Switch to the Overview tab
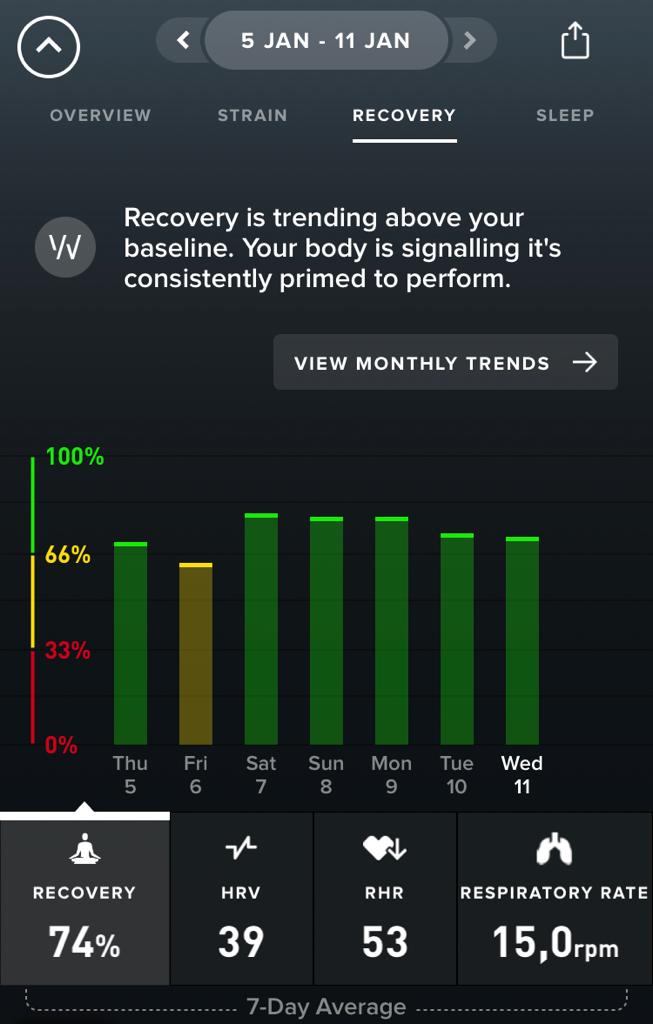Screen dimensions: 653x1024 point(100,115)
